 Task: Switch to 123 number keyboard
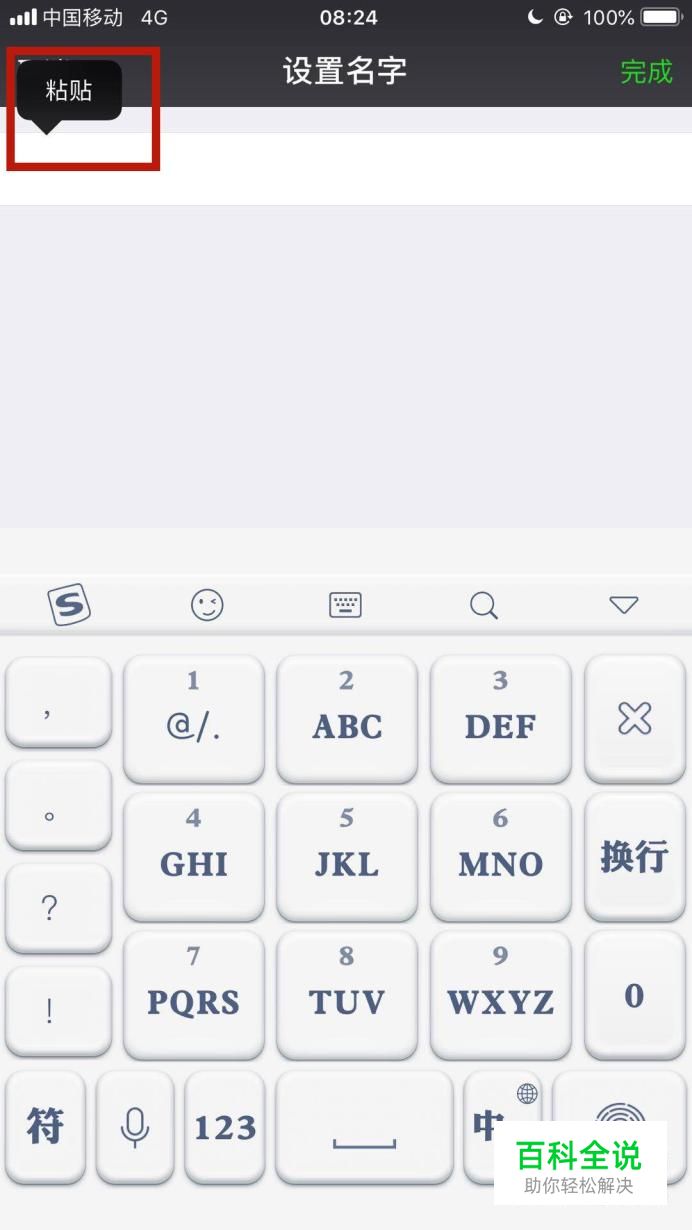click(x=225, y=1126)
